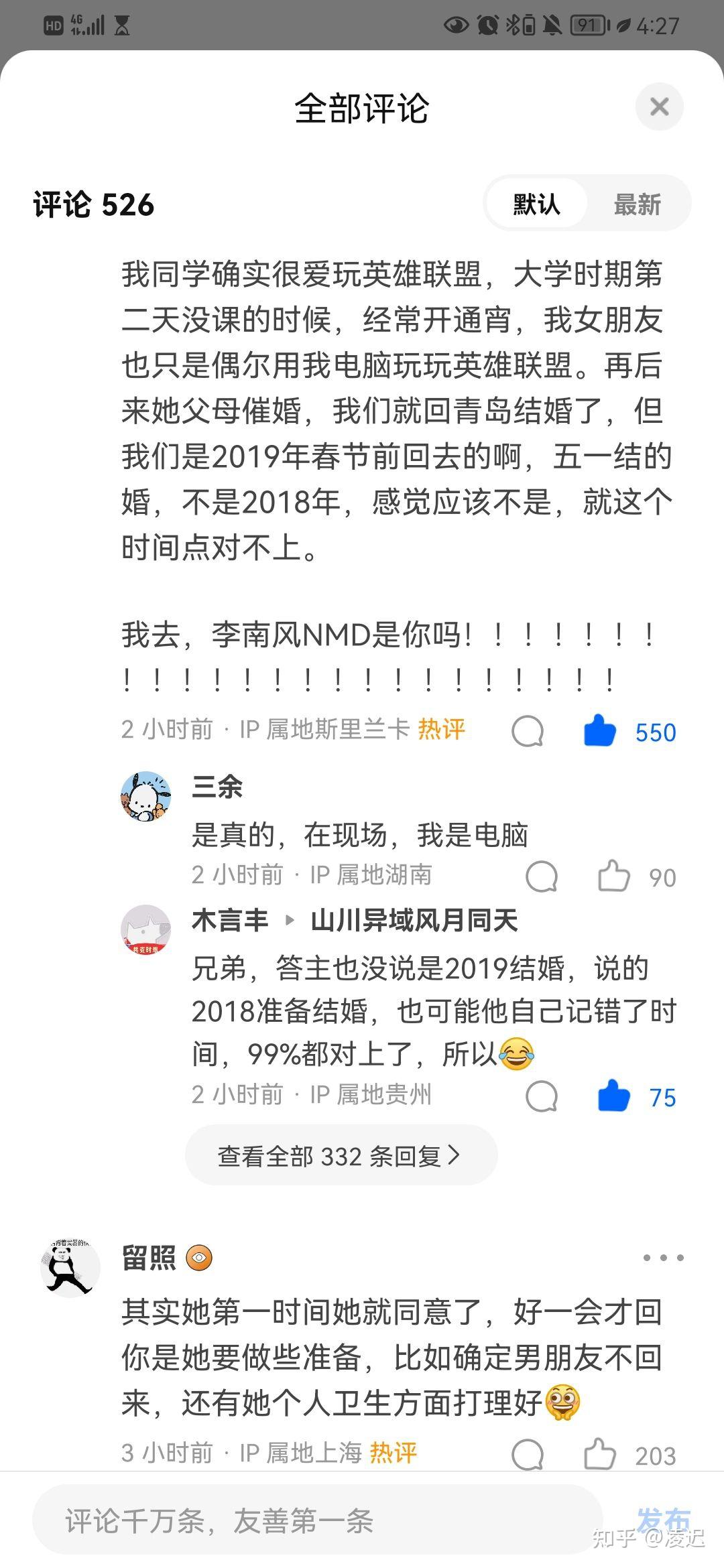
Task: Reply to 留照's comment
Action: click(x=528, y=1455)
